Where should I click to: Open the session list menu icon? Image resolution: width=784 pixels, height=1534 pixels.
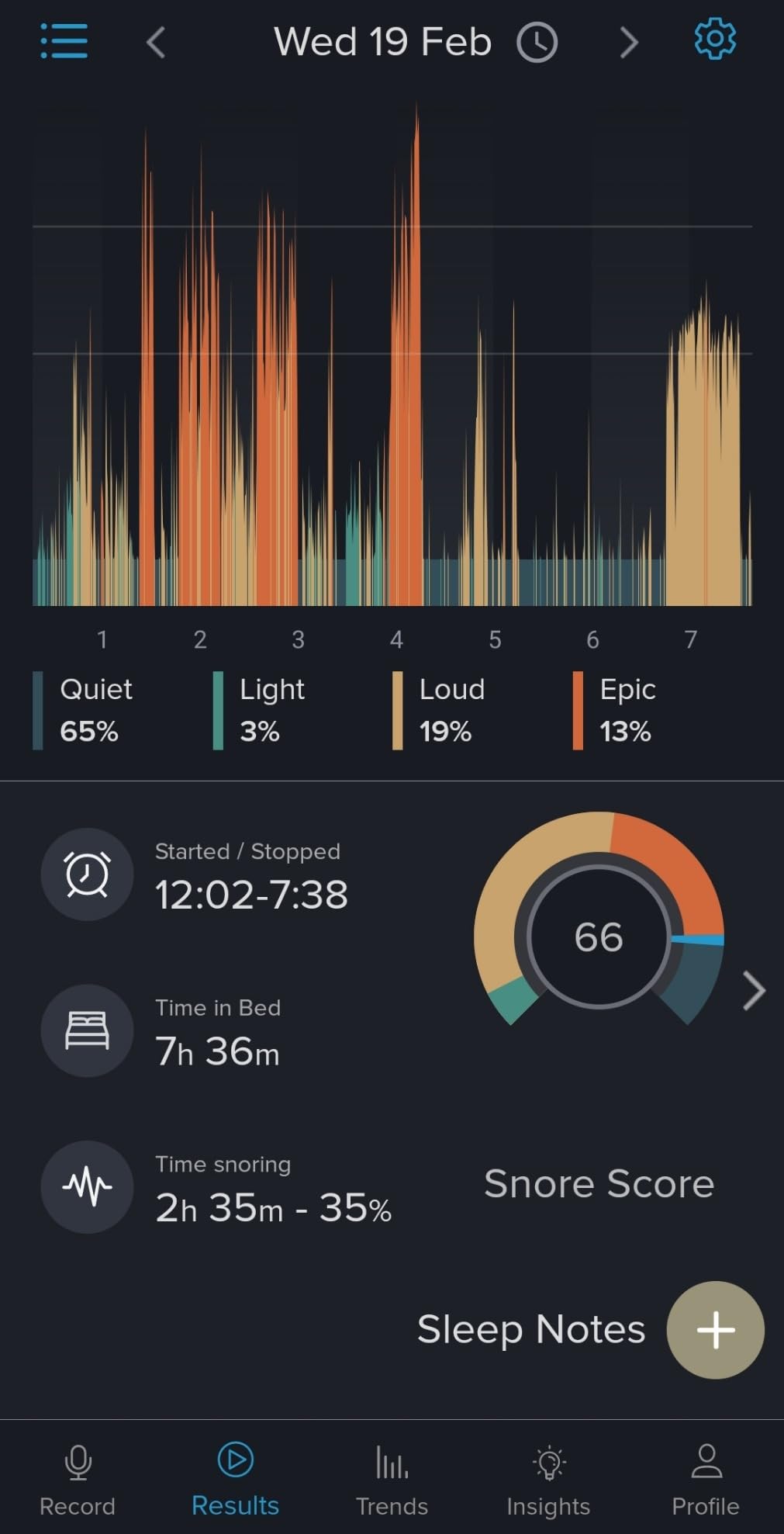tap(64, 41)
